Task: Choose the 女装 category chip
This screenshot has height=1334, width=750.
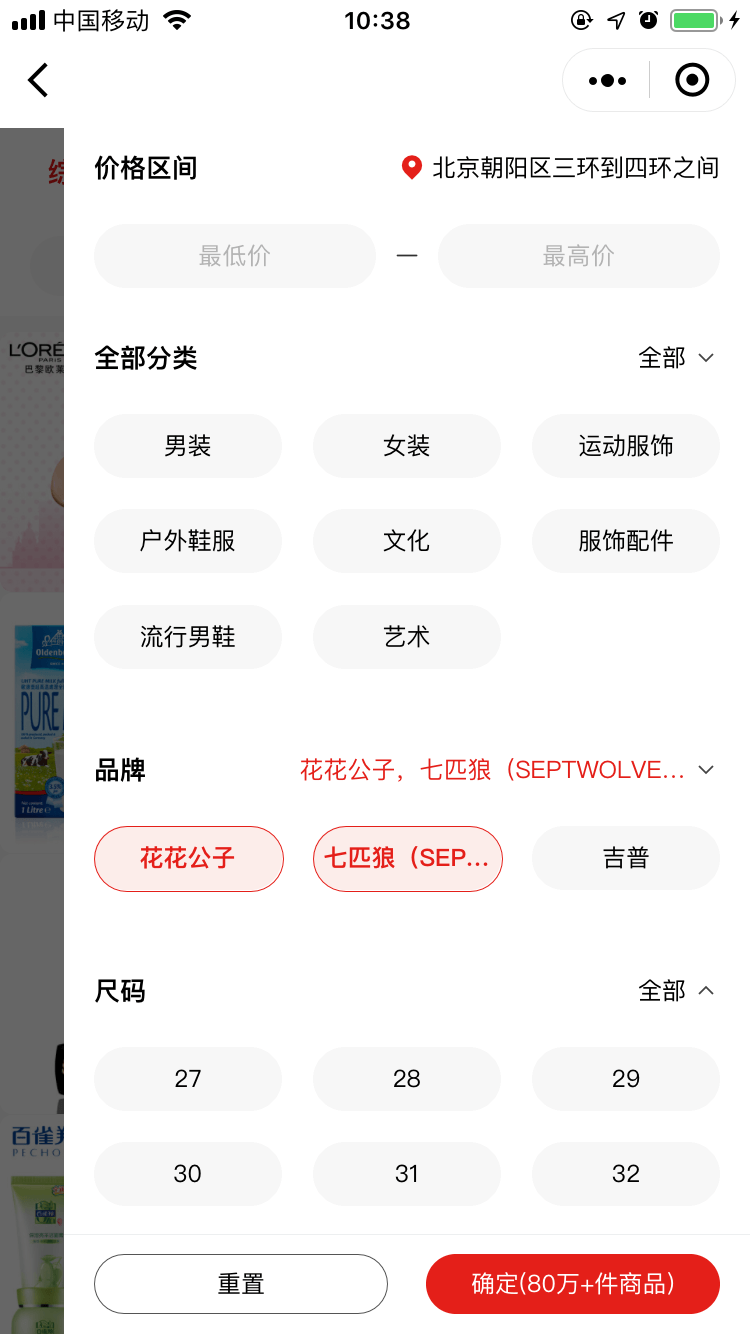Action: [407, 446]
